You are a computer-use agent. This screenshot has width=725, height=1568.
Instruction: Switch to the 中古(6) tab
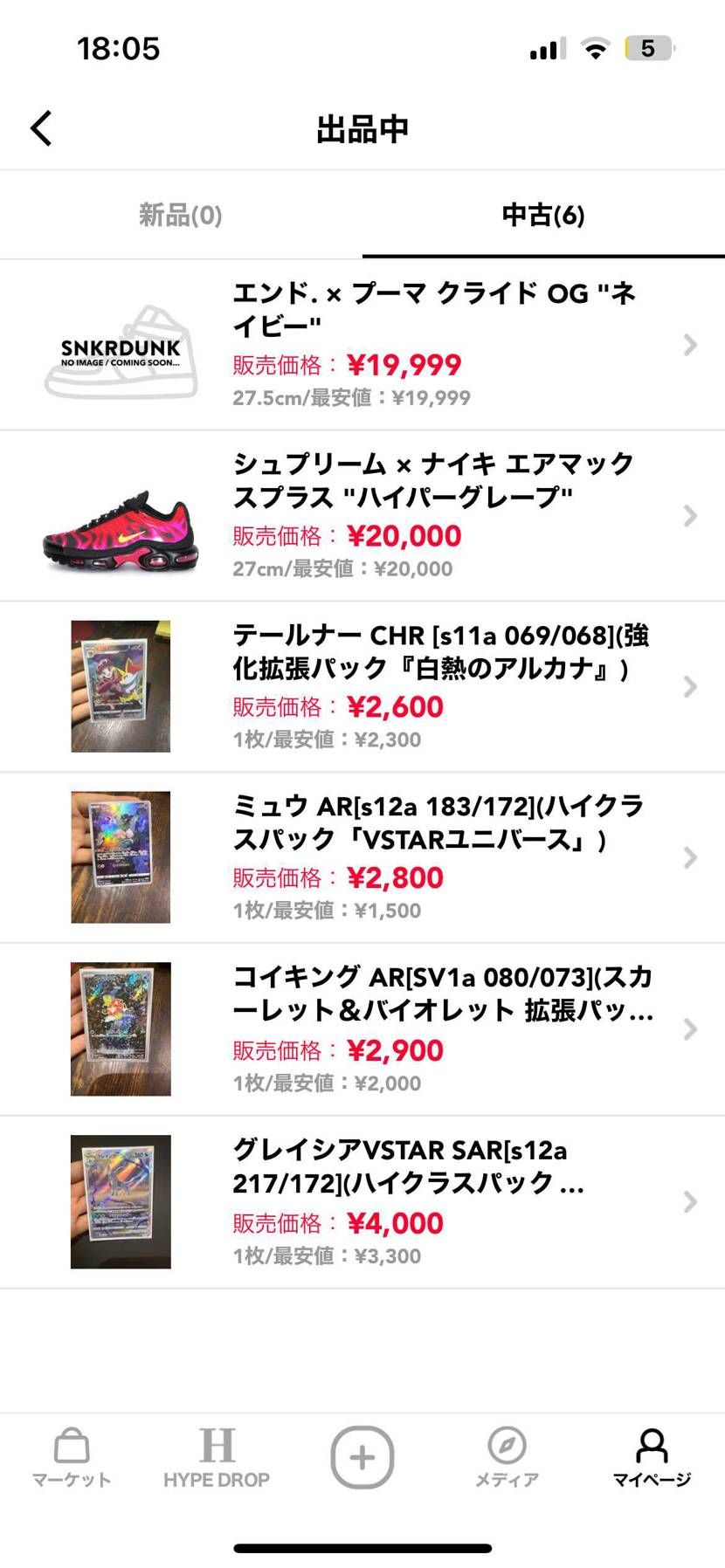click(x=542, y=215)
